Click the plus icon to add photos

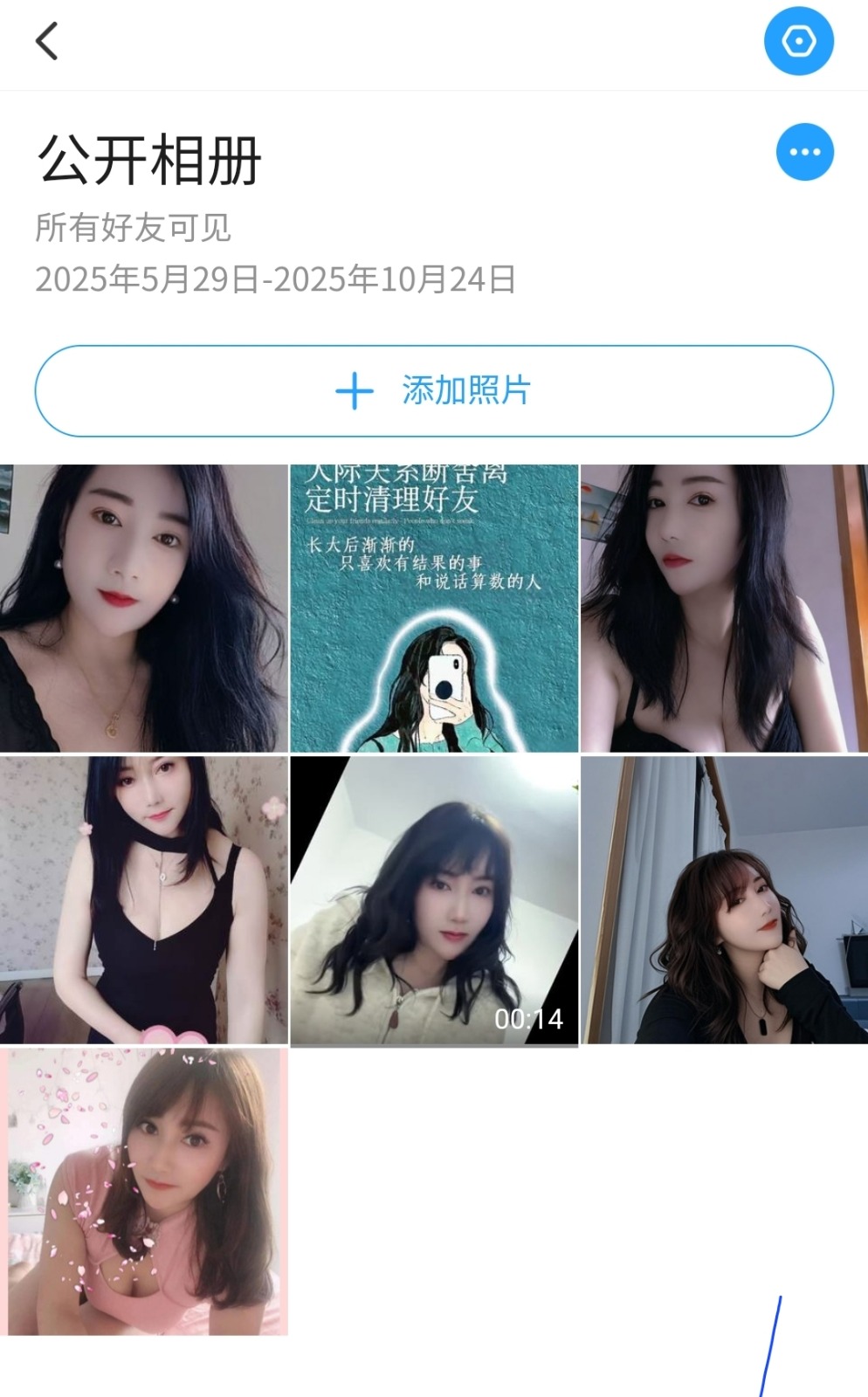353,390
